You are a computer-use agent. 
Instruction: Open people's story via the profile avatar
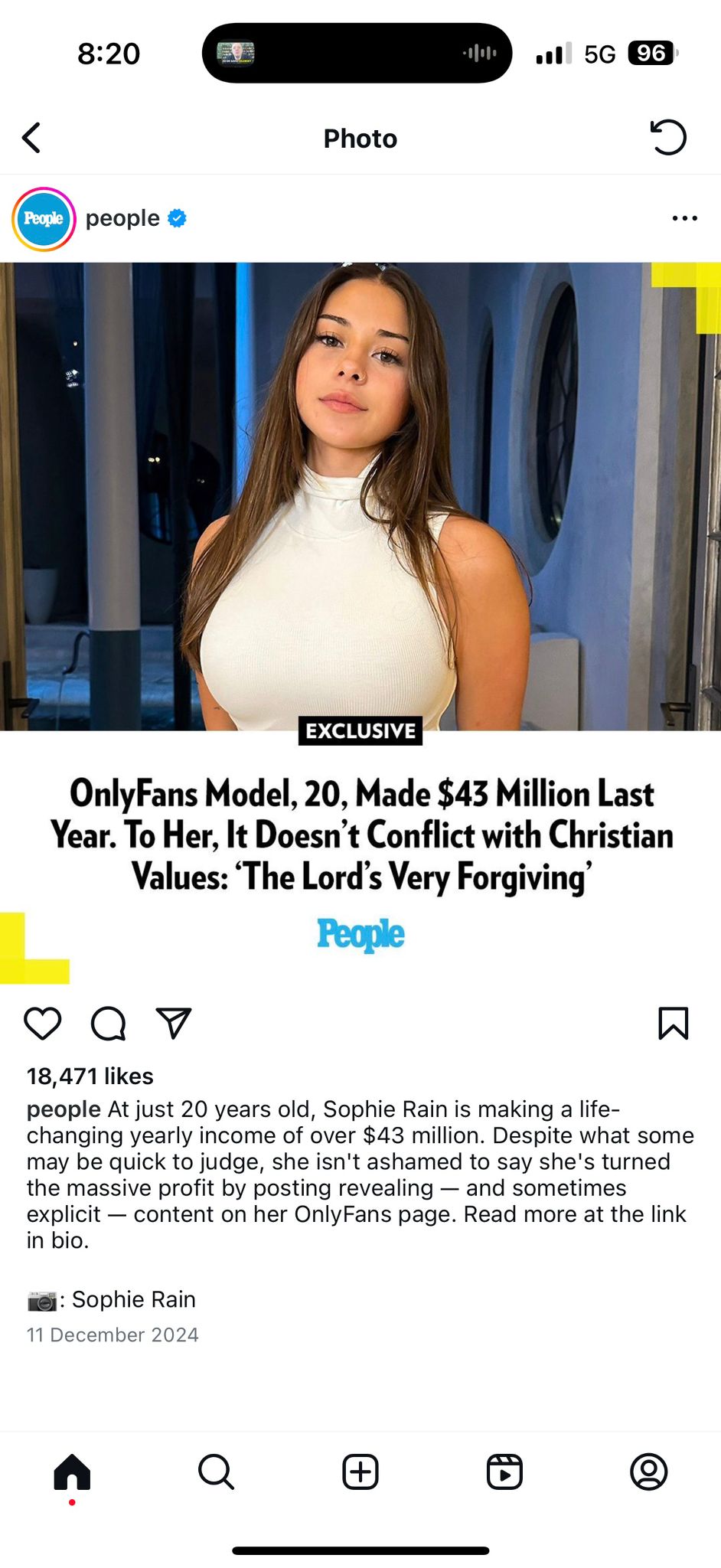click(x=44, y=219)
